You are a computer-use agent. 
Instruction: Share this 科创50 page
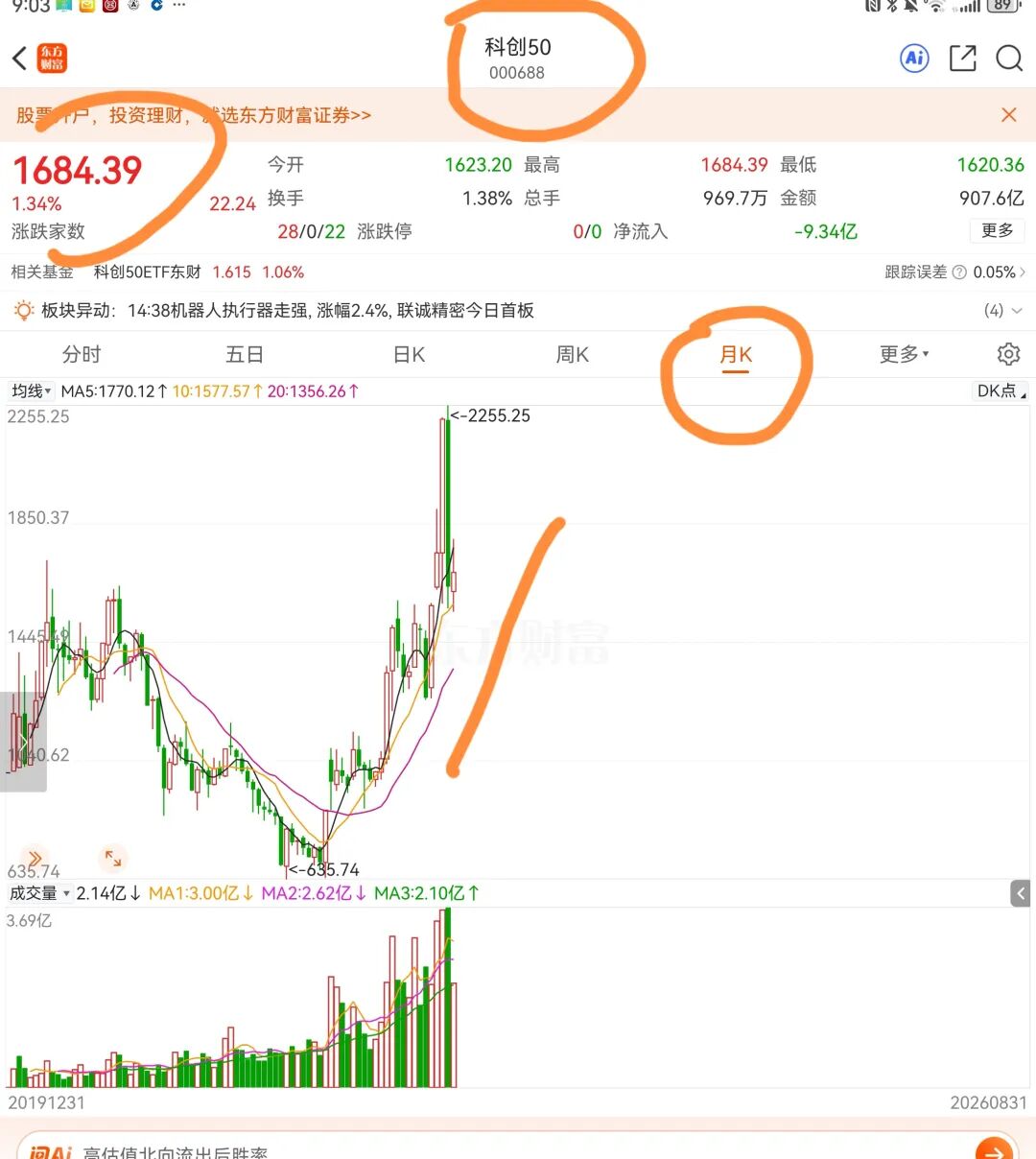pos(962,59)
